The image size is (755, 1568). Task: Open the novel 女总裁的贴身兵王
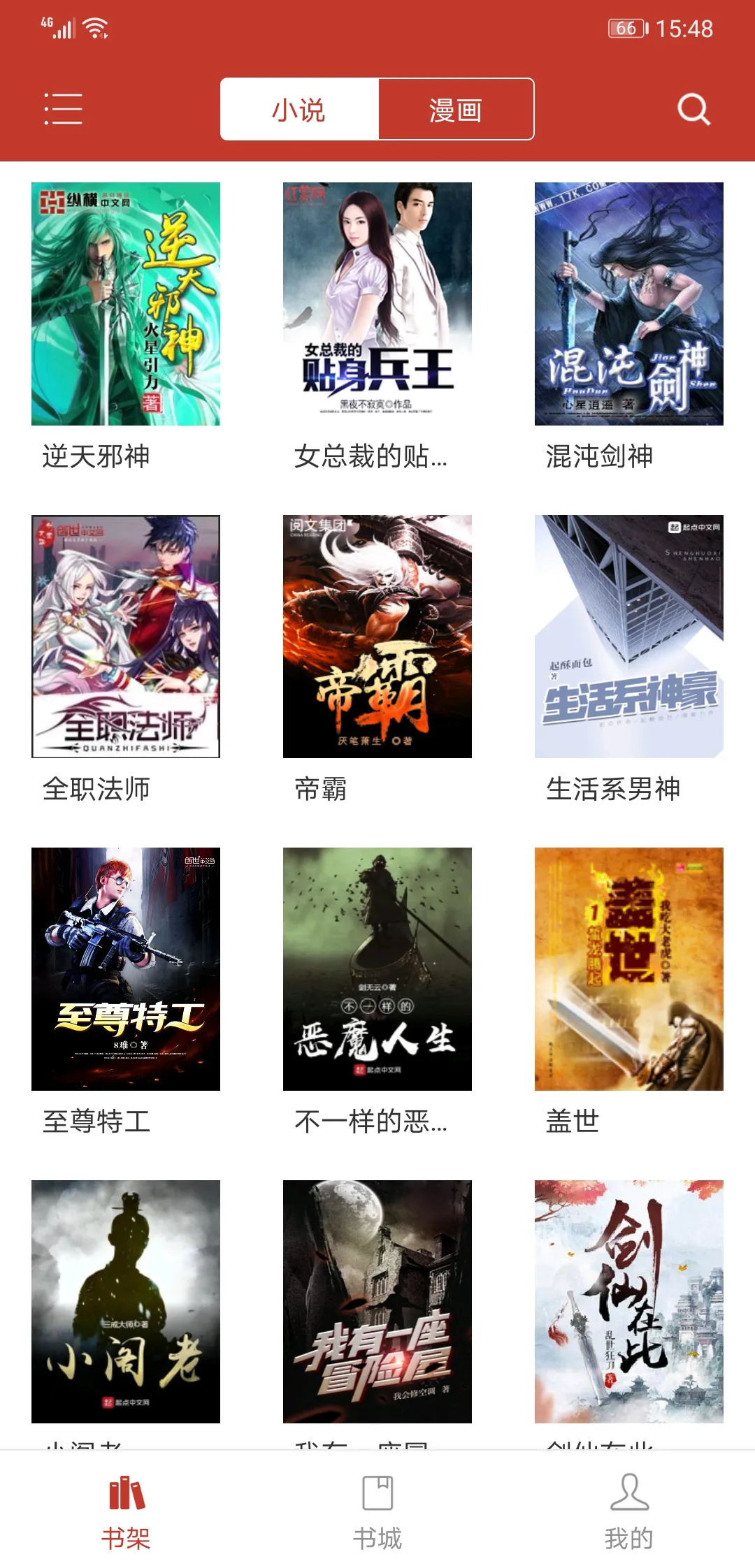[x=377, y=304]
